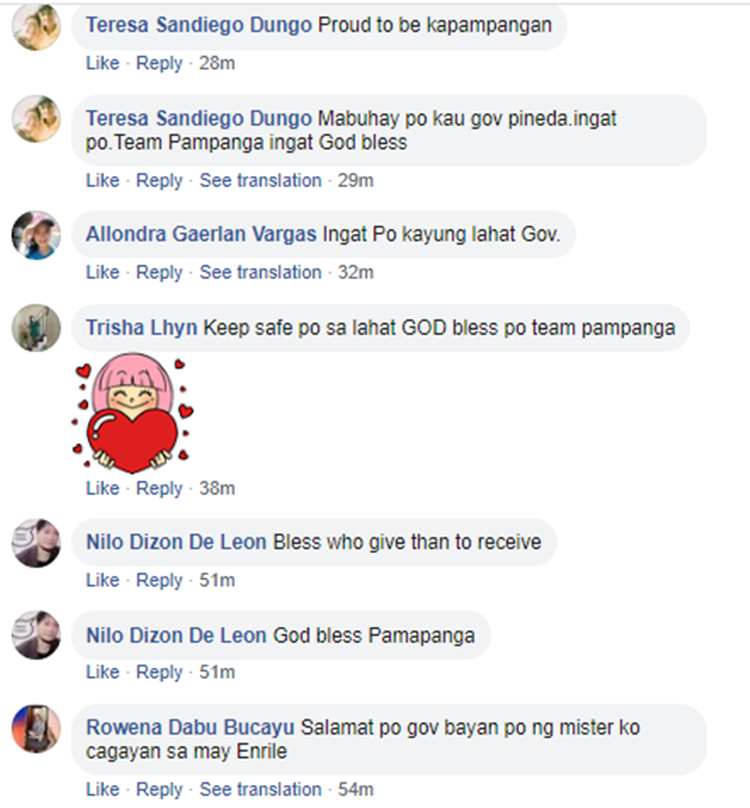This screenshot has width=750, height=808.
Task: Reply to Allondra Gaerlan Vargas's comment
Action: point(159,273)
